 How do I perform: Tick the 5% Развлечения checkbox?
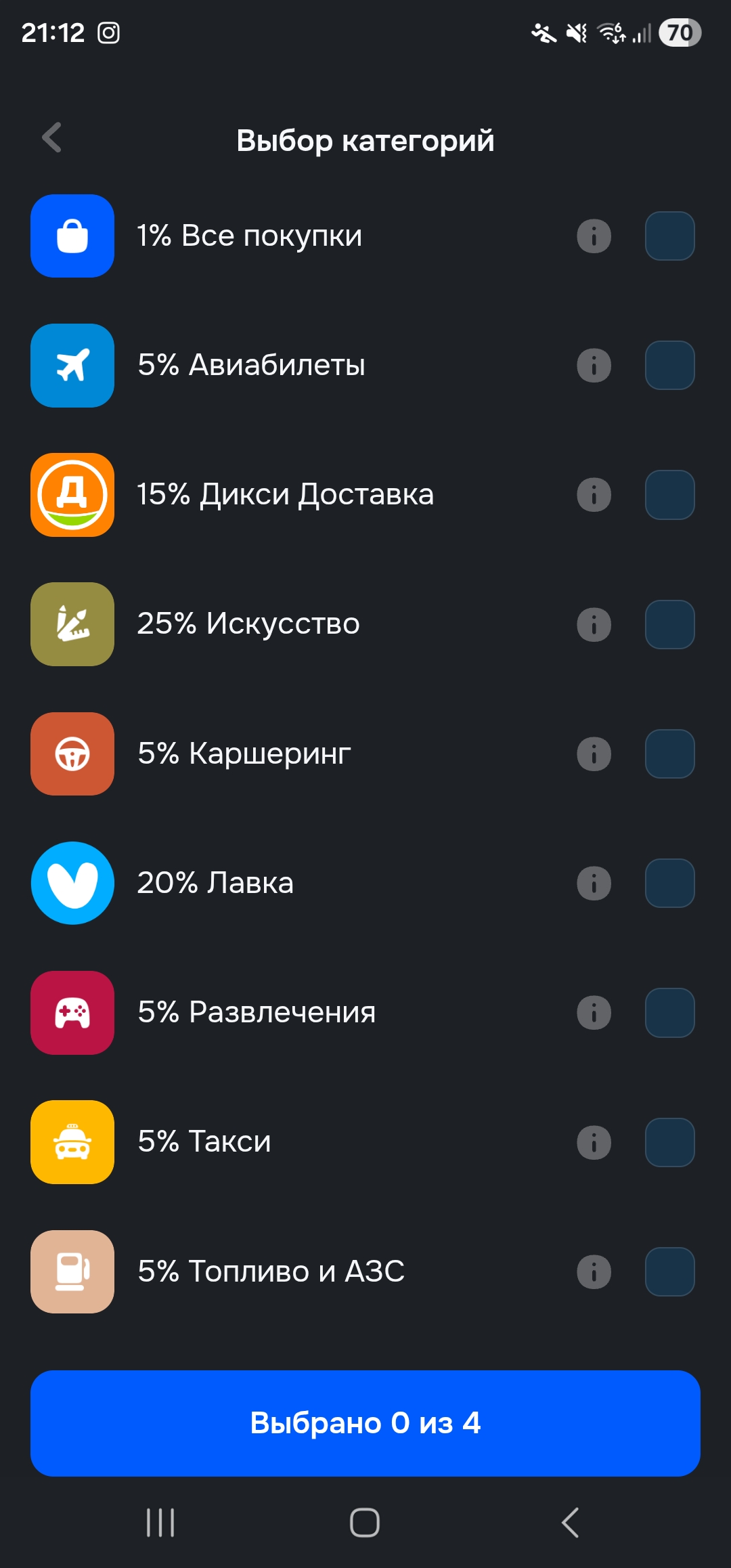pyautogui.click(x=669, y=1013)
